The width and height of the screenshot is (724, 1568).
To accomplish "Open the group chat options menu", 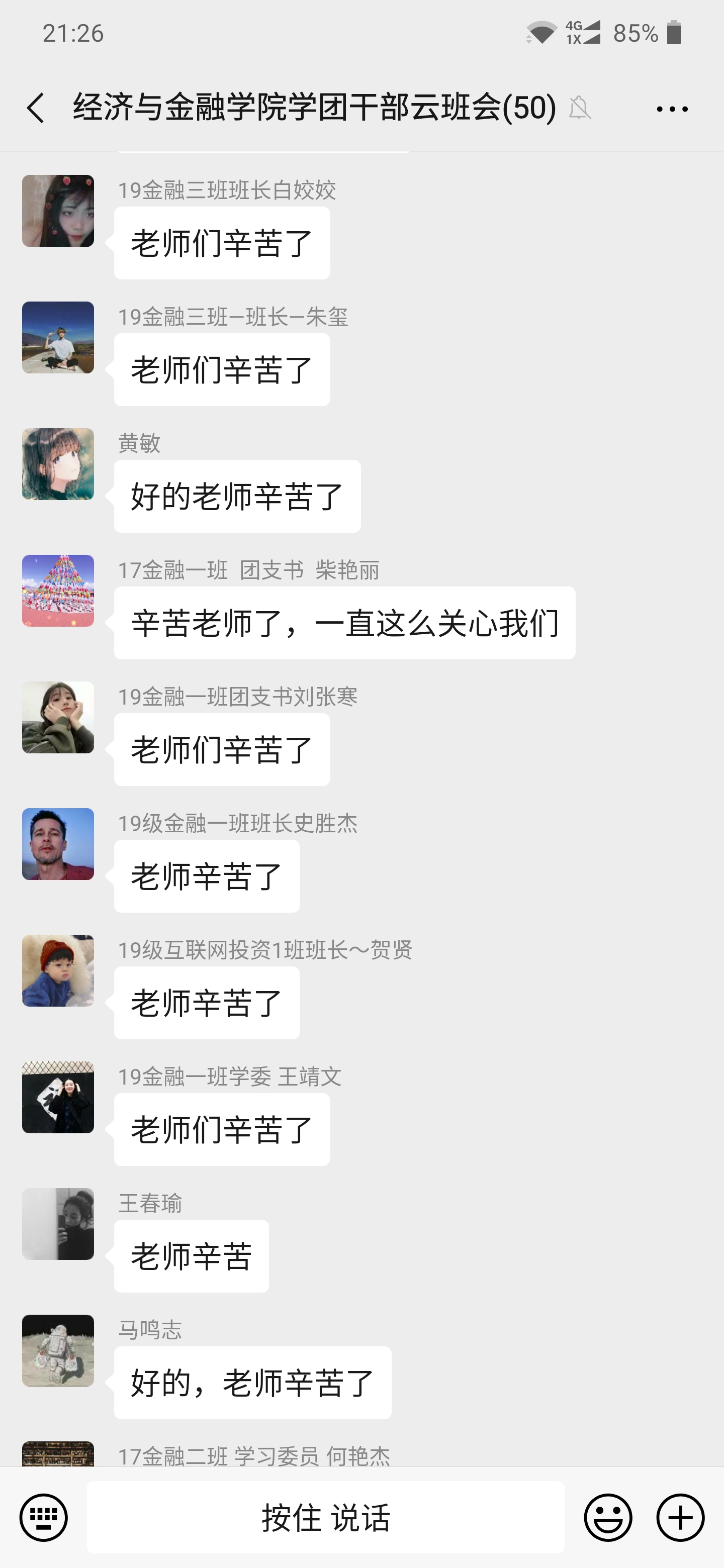I will [x=672, y=109].
